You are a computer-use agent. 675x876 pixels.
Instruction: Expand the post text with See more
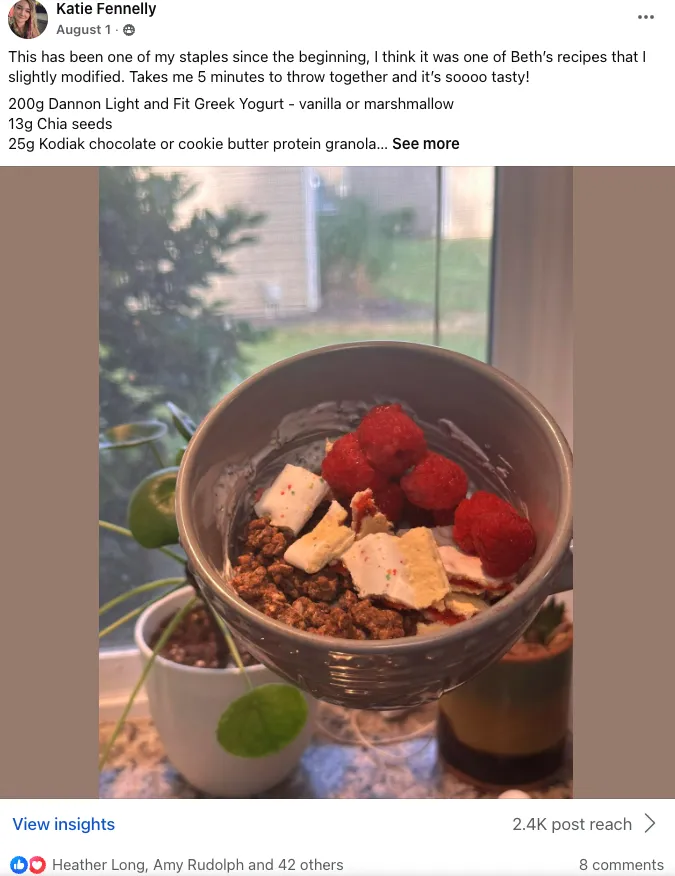[x=425, y=144]
